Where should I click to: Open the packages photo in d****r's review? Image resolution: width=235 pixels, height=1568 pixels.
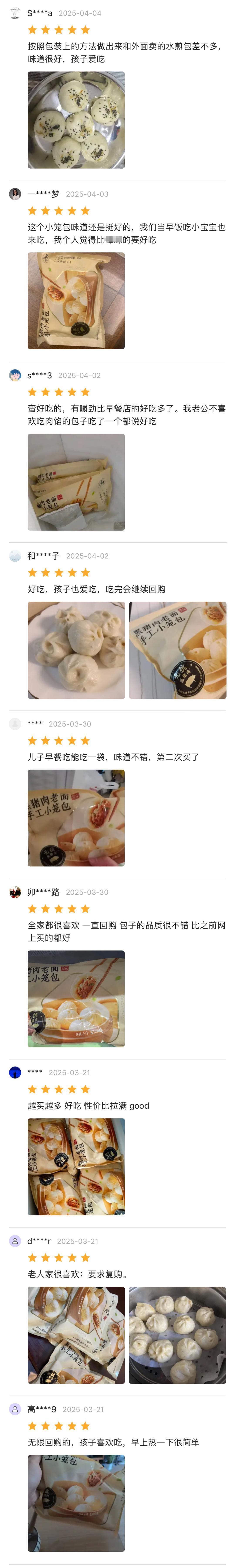coord(76,1335)
